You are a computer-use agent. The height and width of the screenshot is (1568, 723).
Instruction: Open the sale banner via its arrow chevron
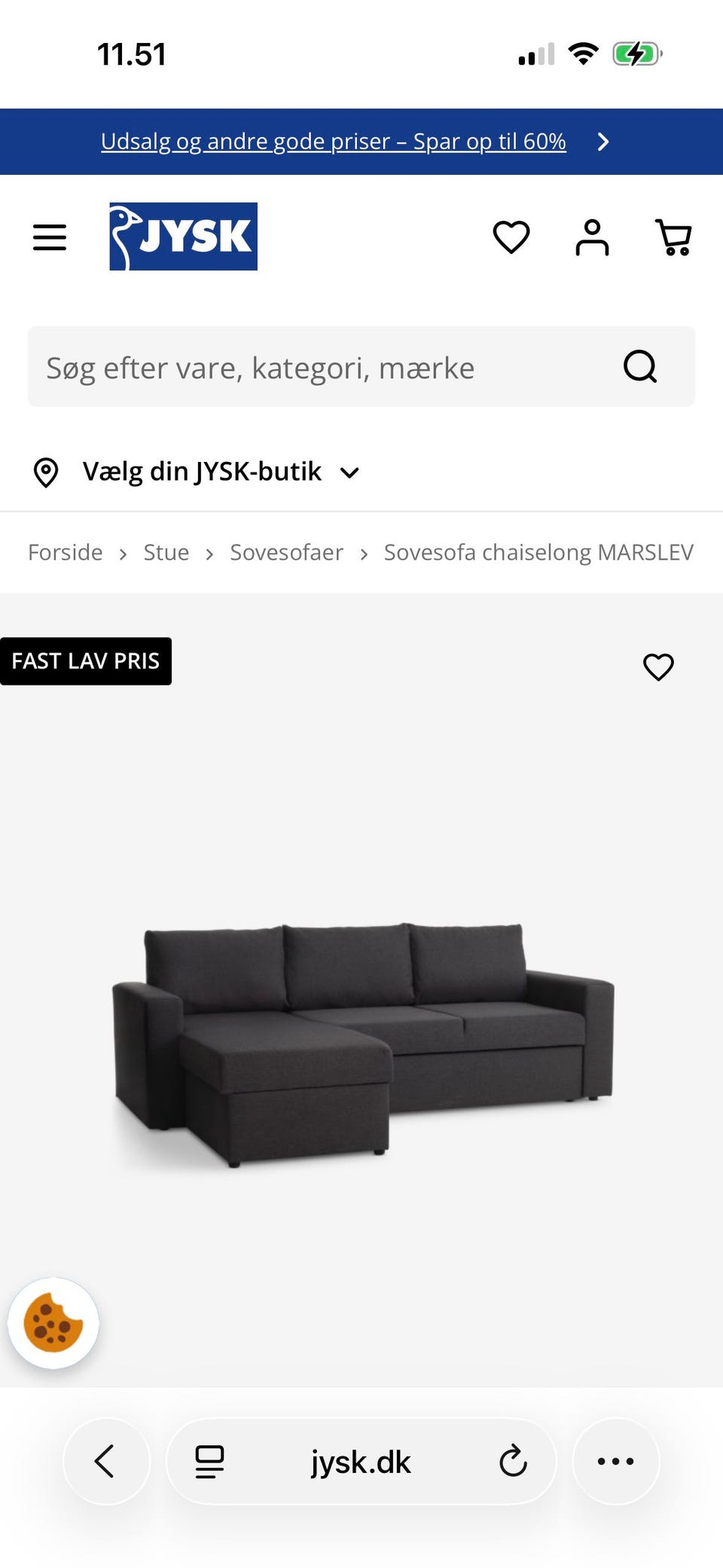tap(602, 141)
